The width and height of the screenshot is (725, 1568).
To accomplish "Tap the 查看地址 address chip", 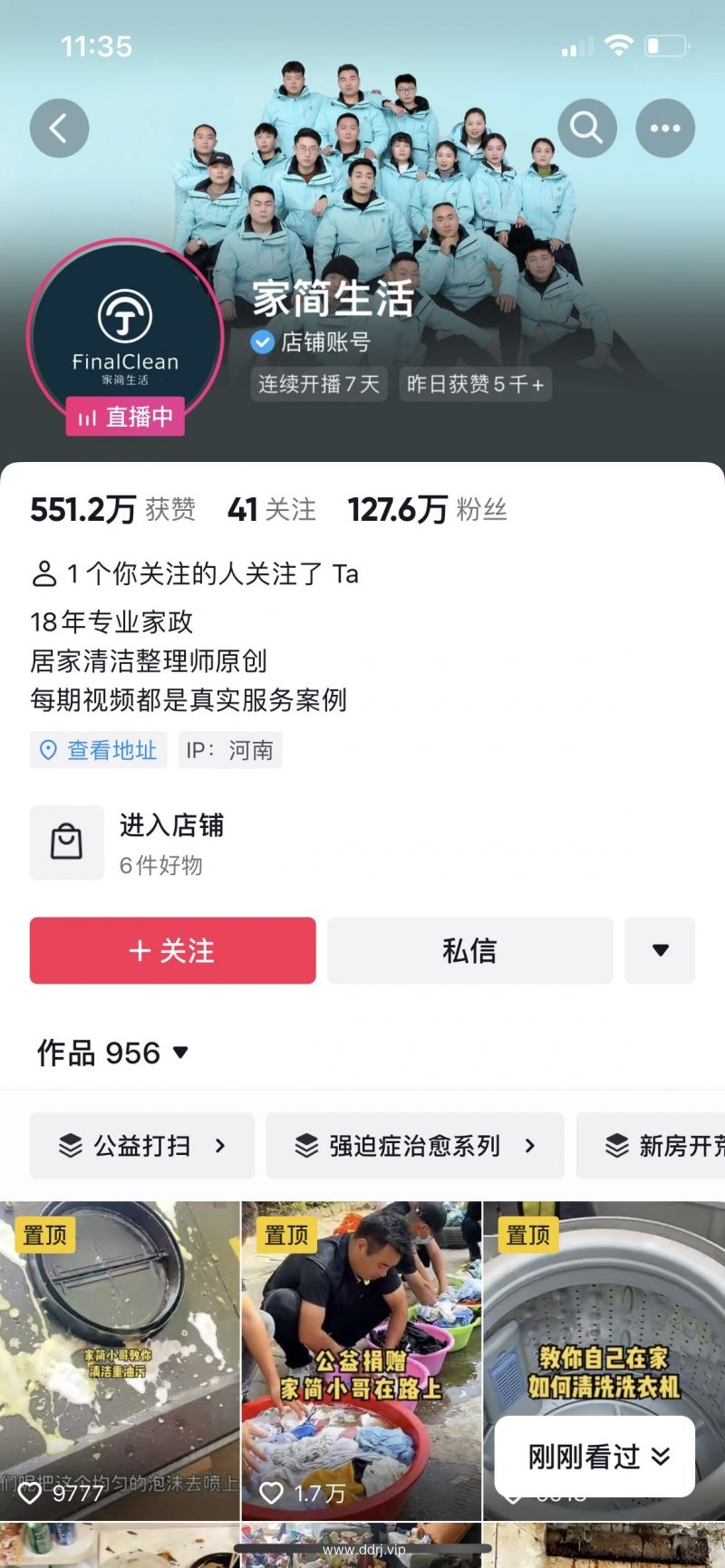I will [x=98, y=750].
